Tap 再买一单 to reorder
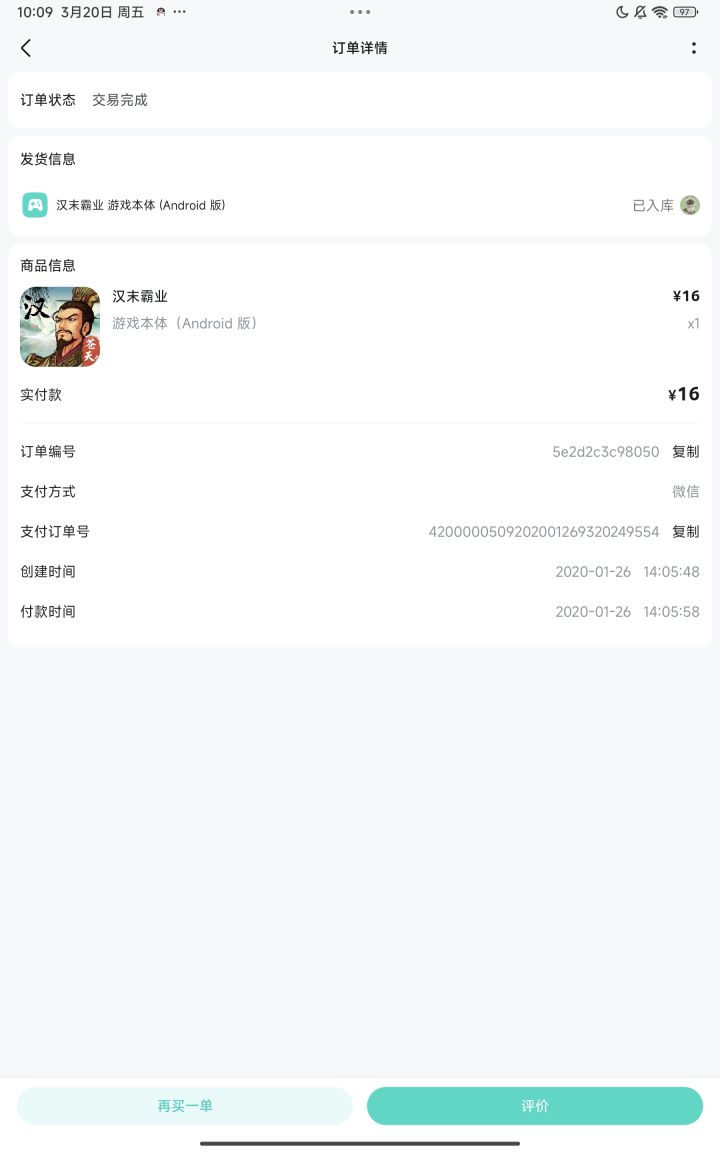 (185, 1106)
